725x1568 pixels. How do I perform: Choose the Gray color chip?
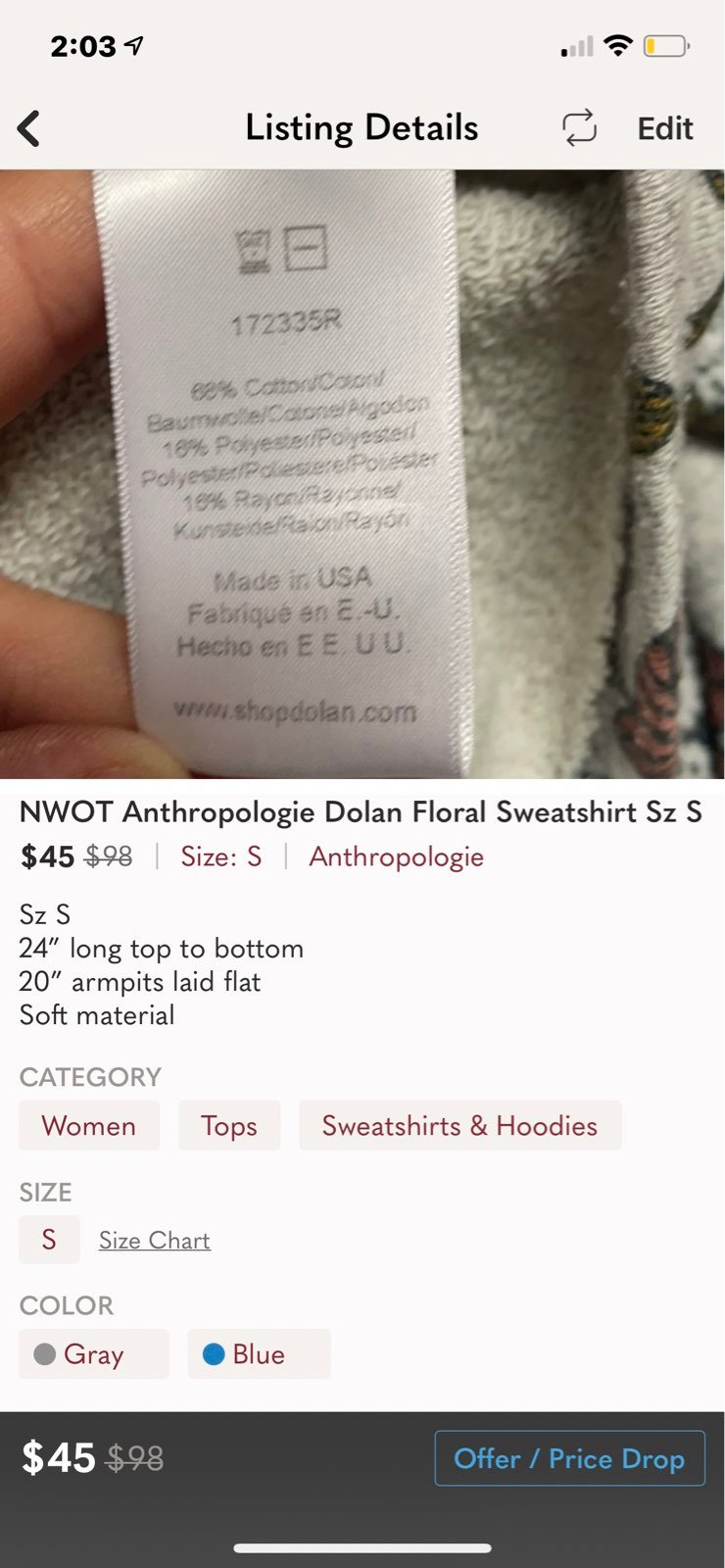94,1354
